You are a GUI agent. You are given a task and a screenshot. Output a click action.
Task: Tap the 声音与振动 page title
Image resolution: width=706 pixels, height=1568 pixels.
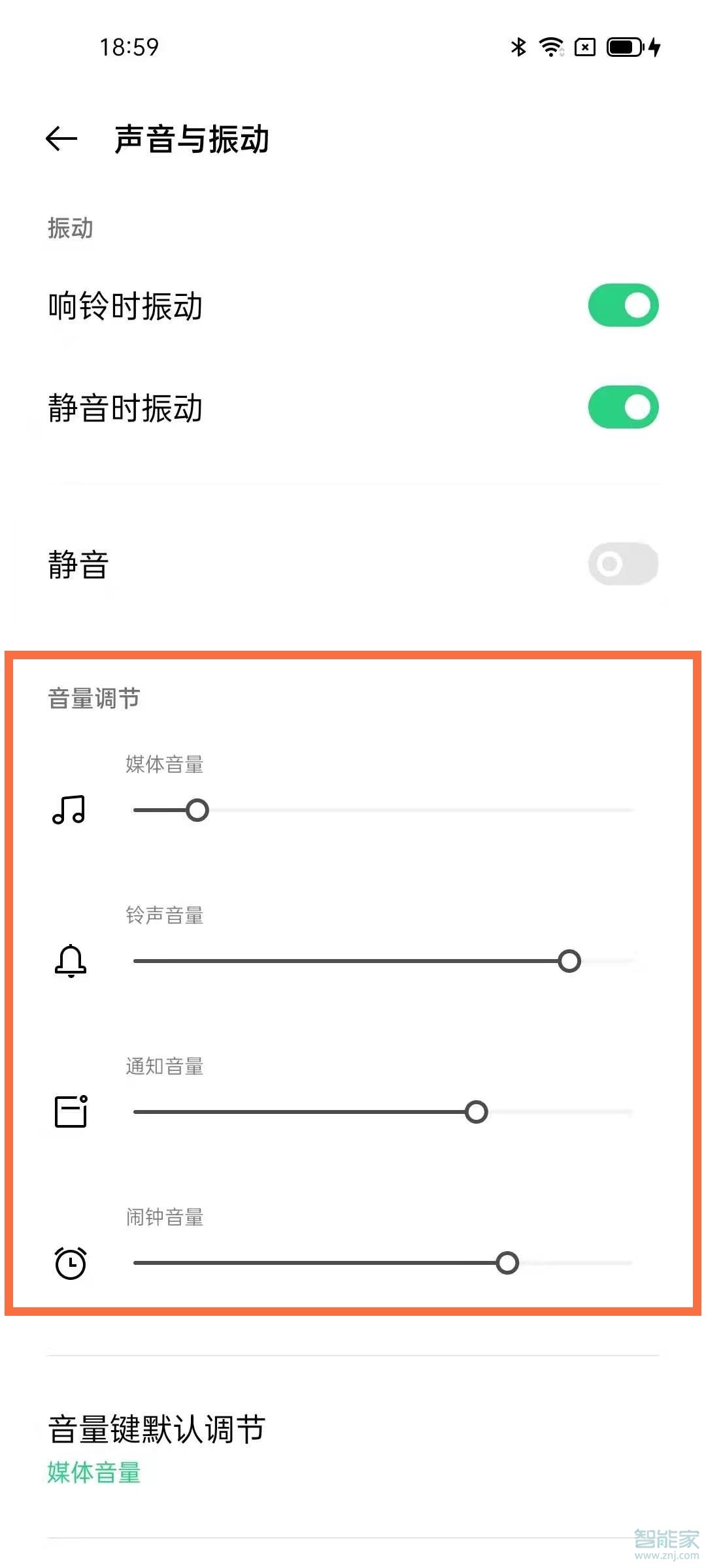(193, 139)
